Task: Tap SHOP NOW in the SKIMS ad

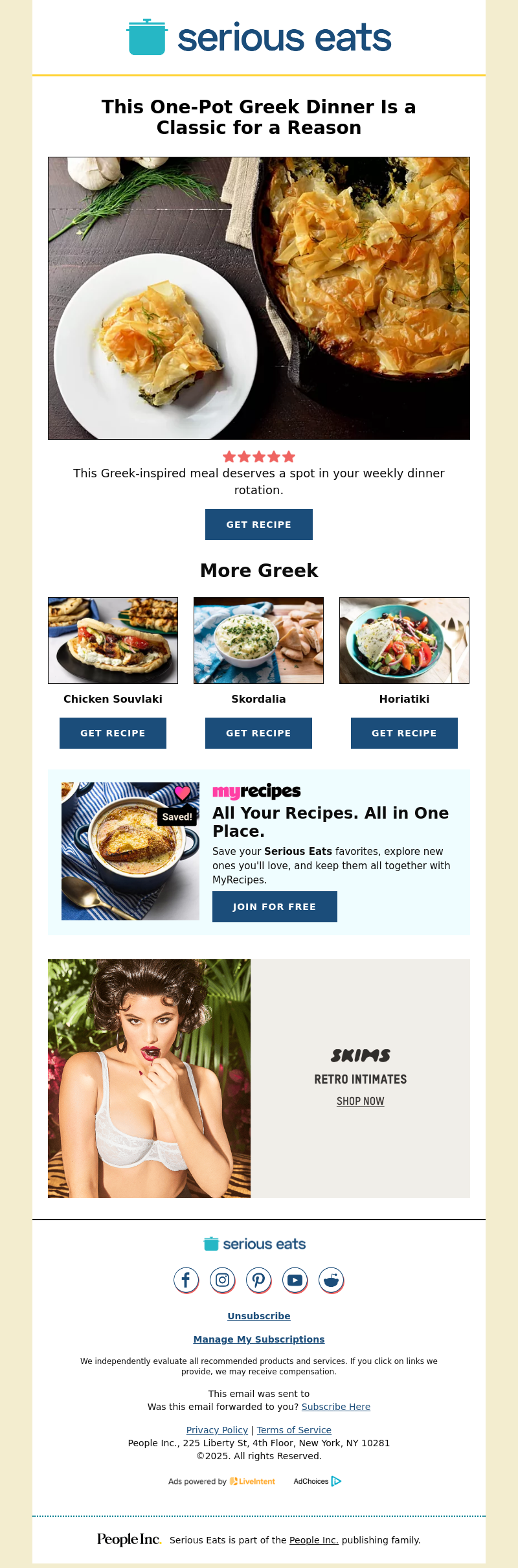Action: [x=360, y=1101]
